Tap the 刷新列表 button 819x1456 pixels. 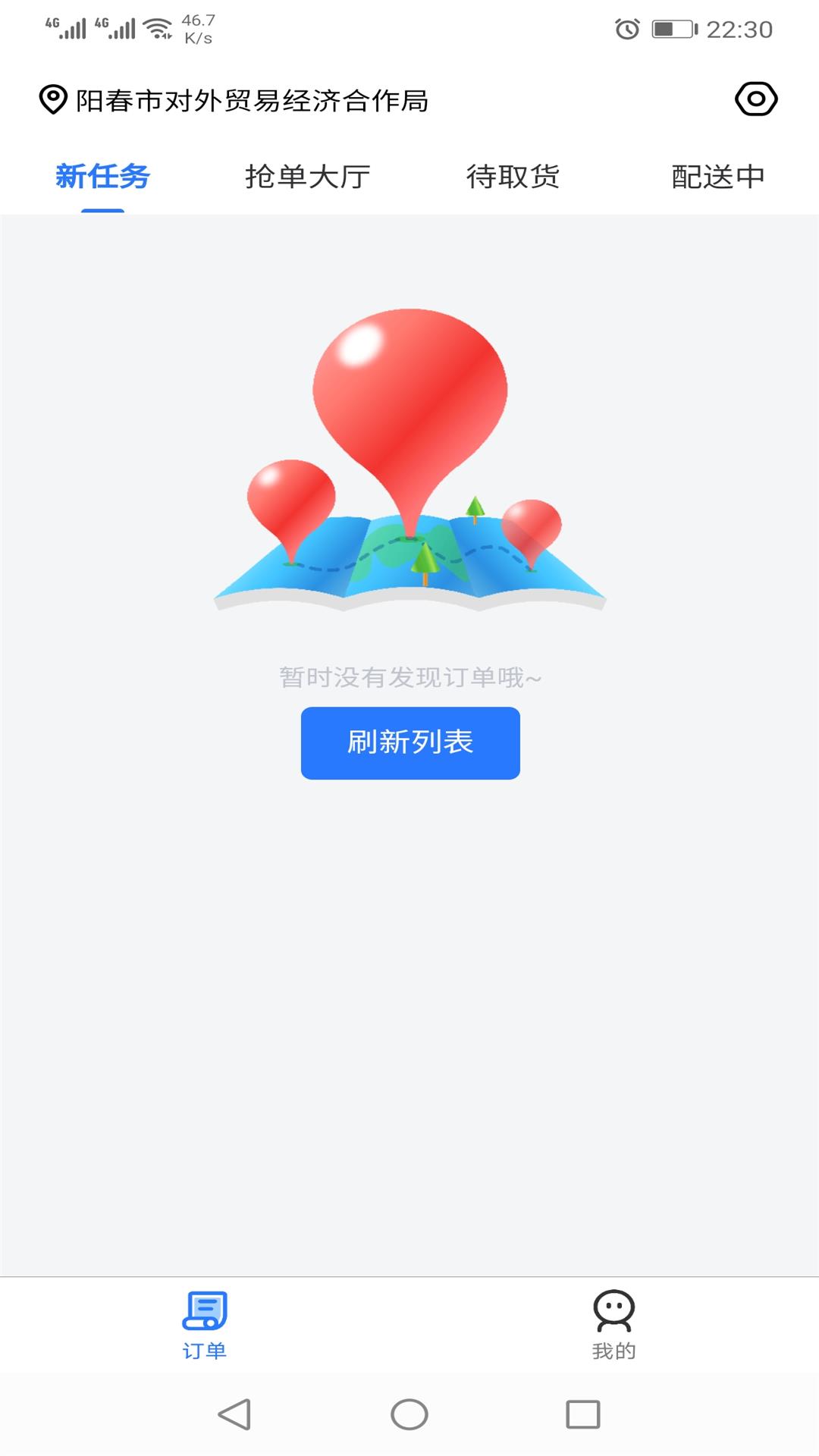[410, 742]
